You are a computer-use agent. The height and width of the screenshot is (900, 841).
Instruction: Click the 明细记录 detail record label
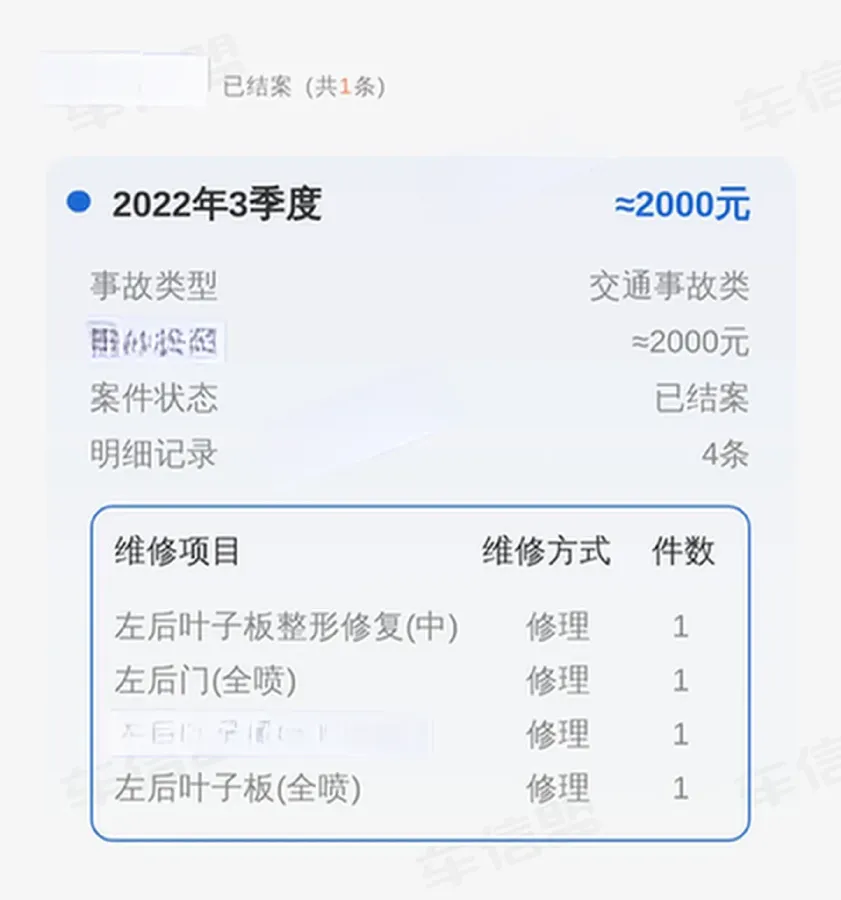click(x=153, y=455)
